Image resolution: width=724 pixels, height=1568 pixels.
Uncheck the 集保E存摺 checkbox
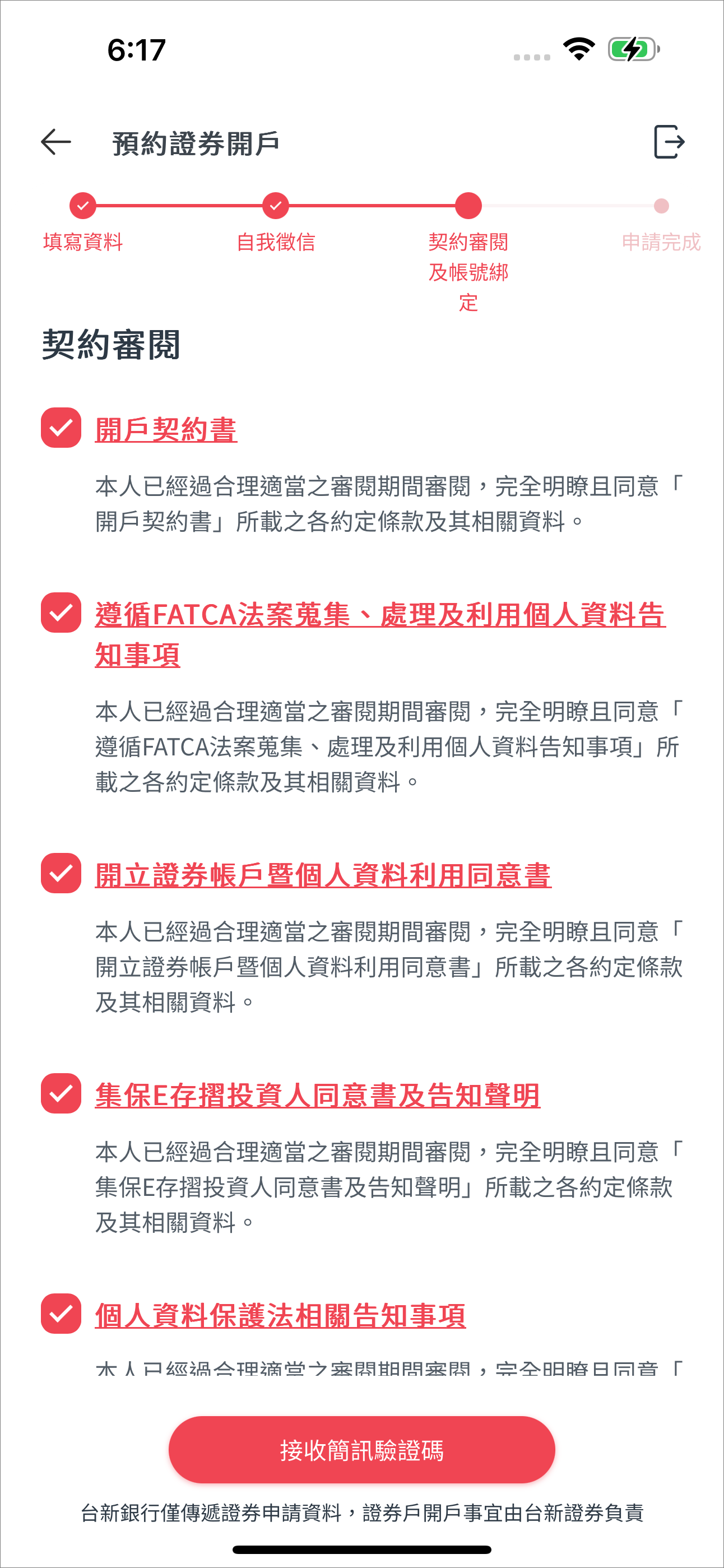[61, 1093]
